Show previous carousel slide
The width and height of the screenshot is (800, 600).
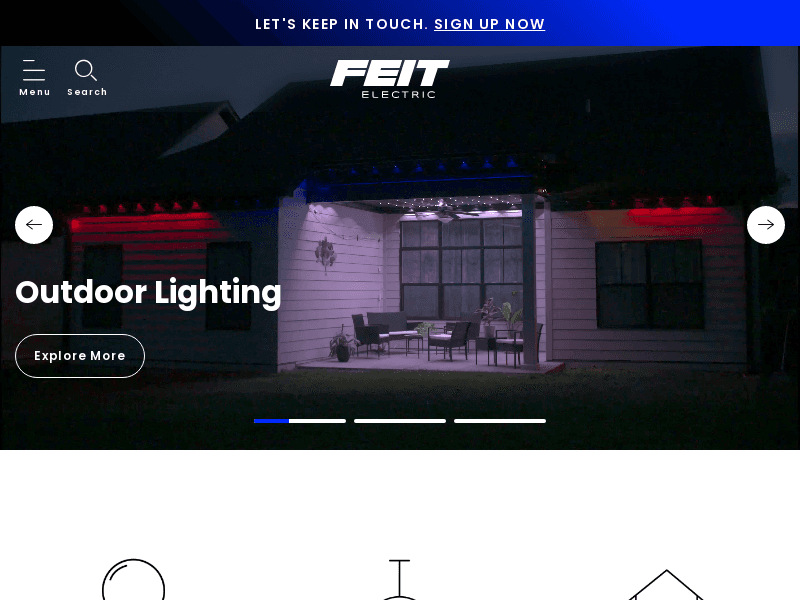(x=34, y=225)
